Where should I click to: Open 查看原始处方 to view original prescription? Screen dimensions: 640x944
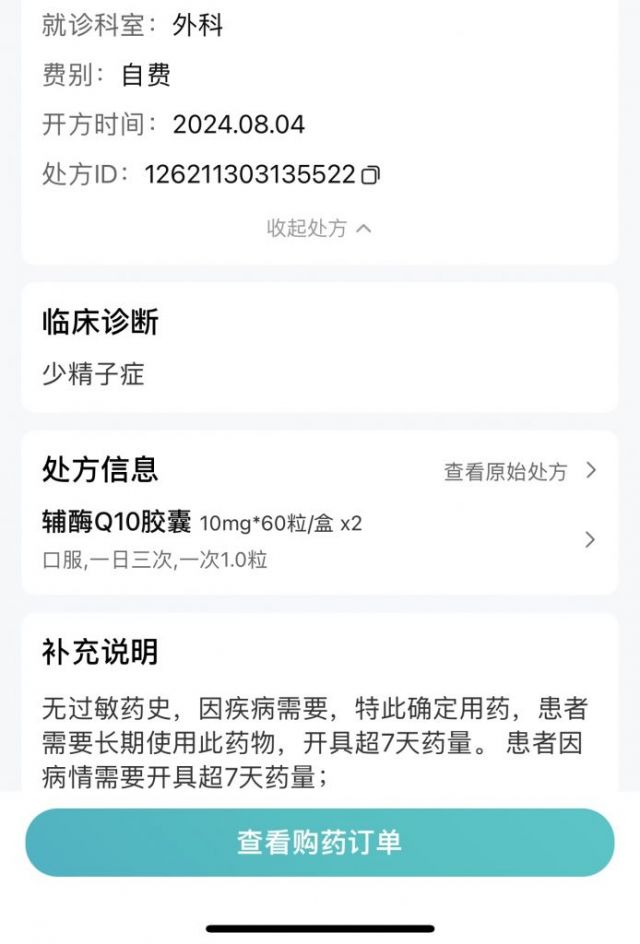[519, 471]
